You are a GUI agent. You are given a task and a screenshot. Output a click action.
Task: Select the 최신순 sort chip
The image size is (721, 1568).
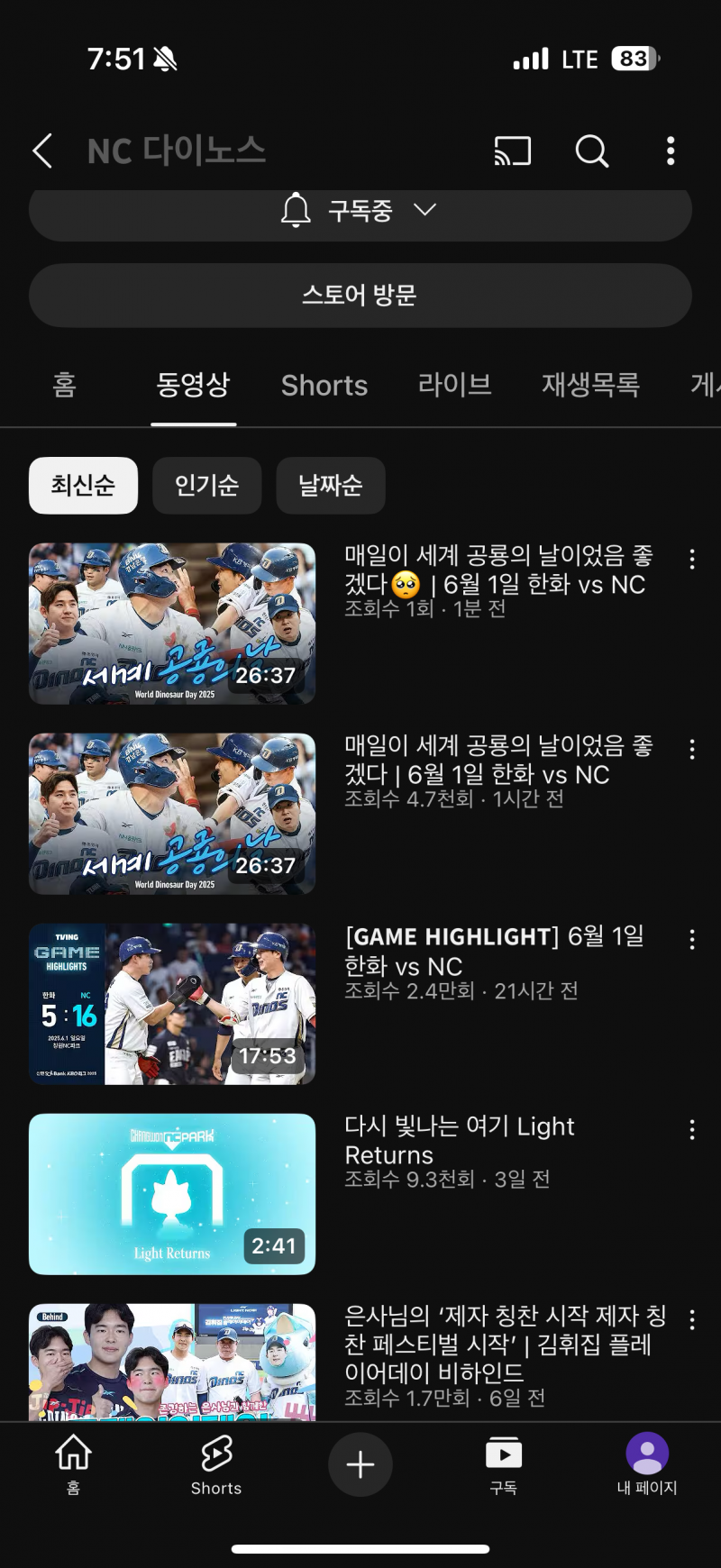[x=83, y=486]
